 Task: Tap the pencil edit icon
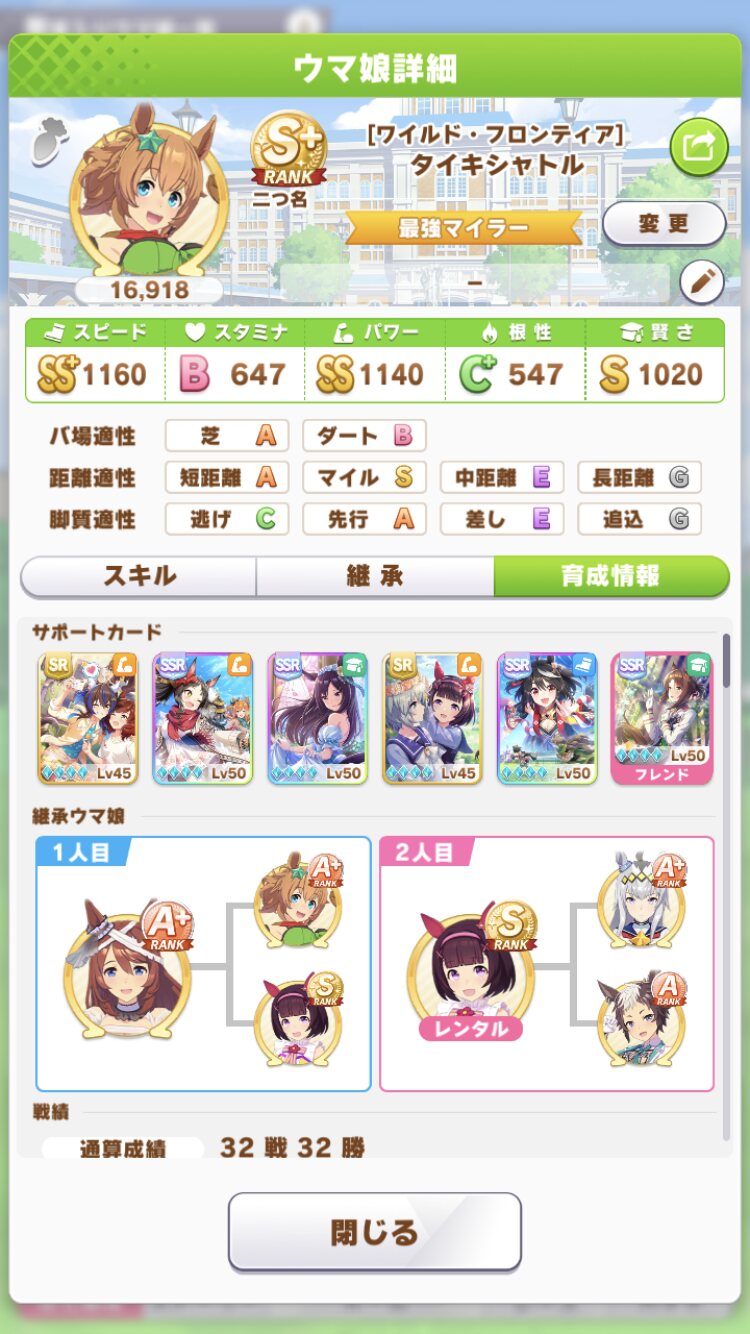coord(702,283)
